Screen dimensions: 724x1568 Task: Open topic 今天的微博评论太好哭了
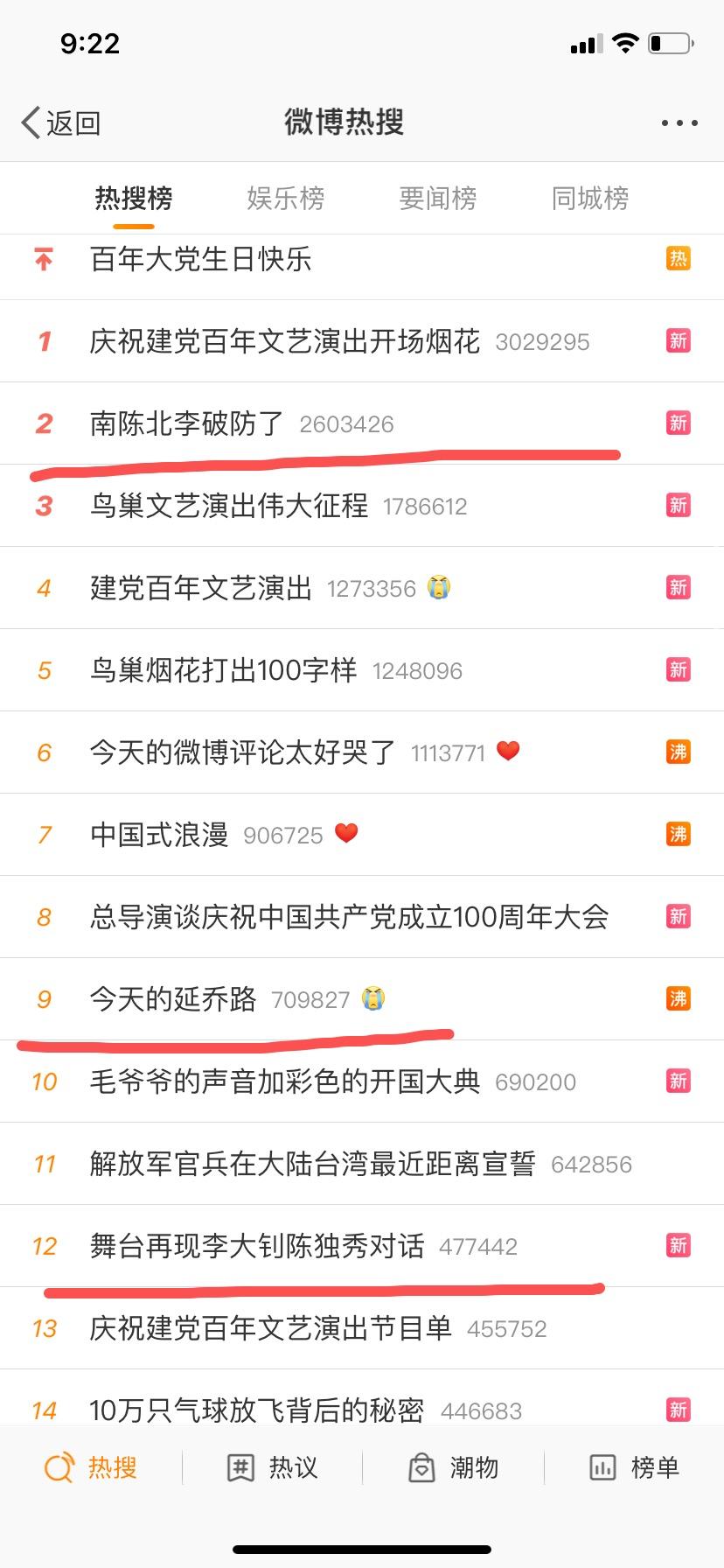coord(243,752)
